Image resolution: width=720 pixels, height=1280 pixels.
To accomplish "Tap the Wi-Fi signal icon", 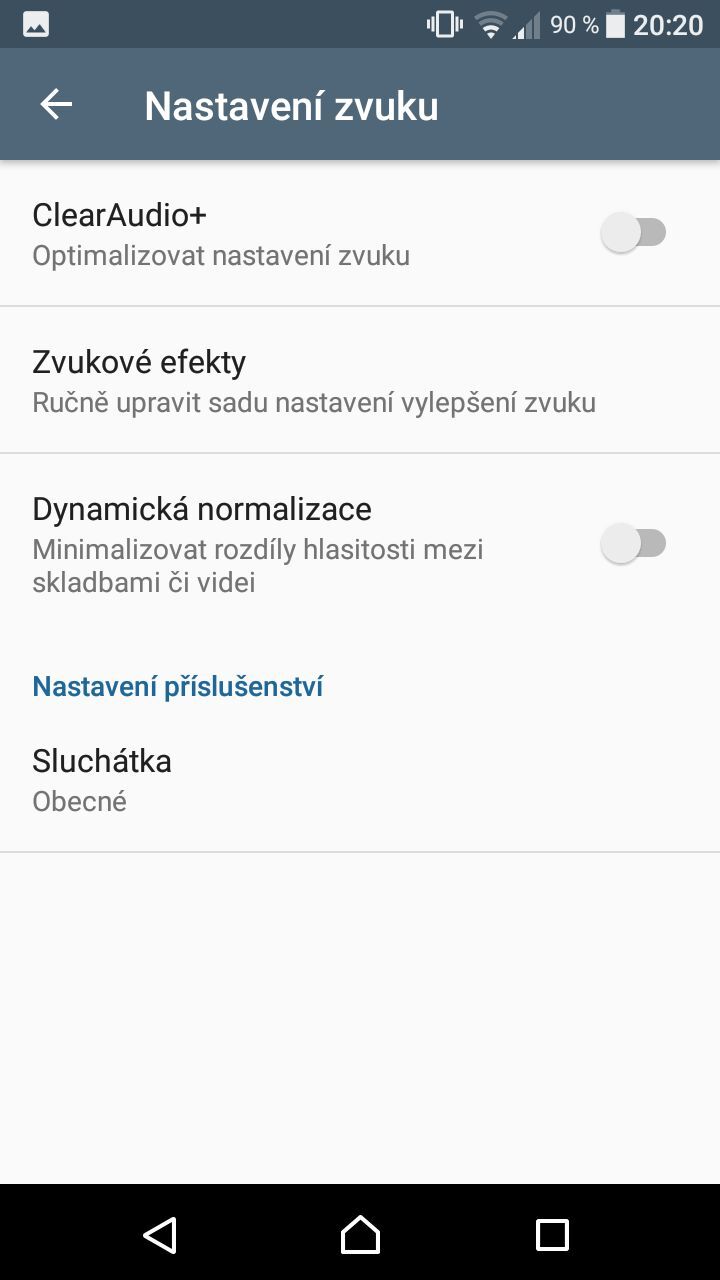I will click(x=489, y=23).
